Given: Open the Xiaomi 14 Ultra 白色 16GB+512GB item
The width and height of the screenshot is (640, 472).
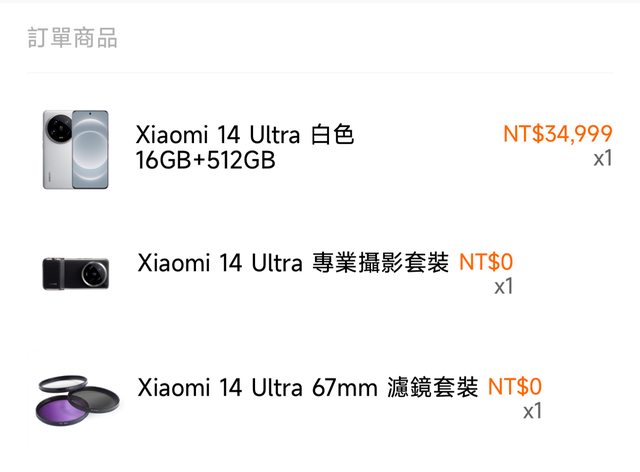Looking at the screenshot, I should [x=245, y=147].
